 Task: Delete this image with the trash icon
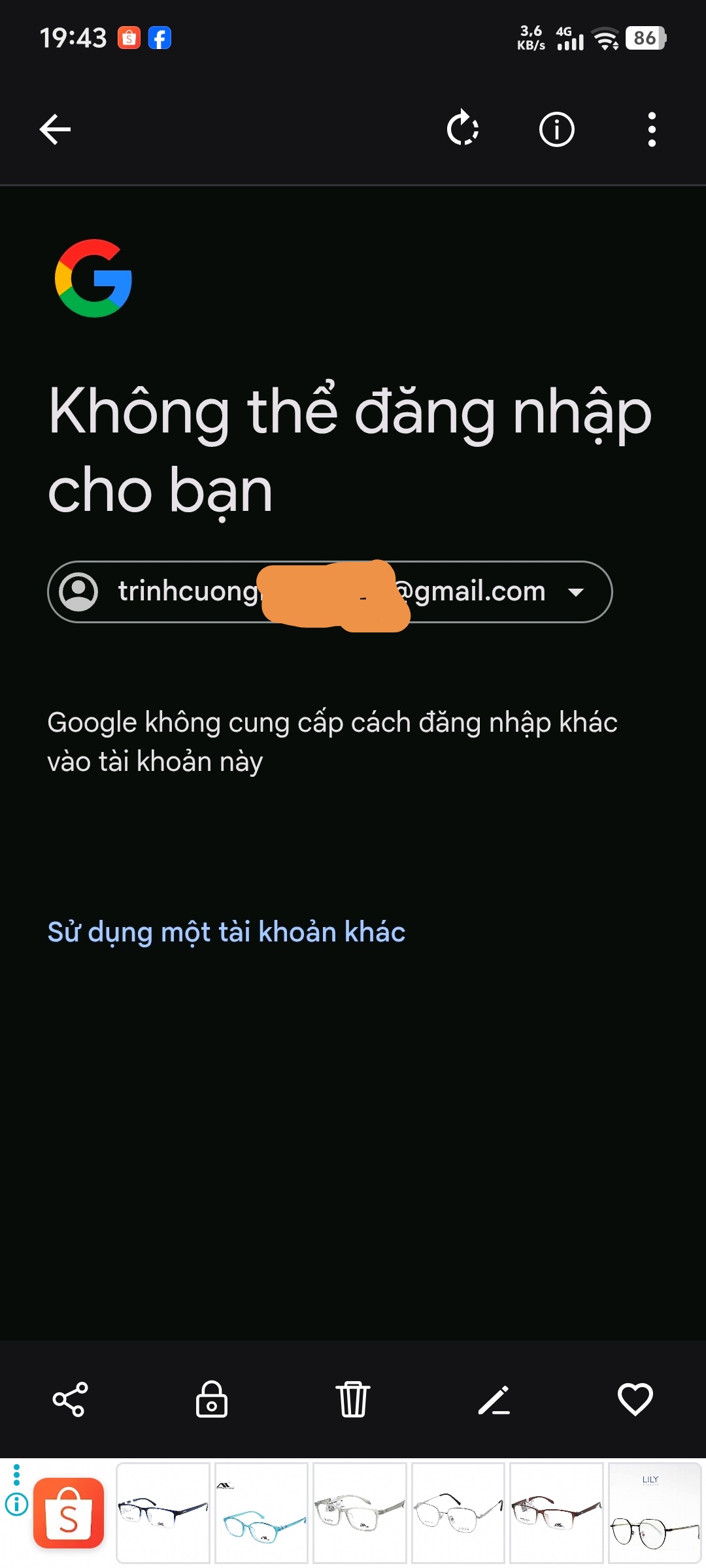tap(353, 1399)
